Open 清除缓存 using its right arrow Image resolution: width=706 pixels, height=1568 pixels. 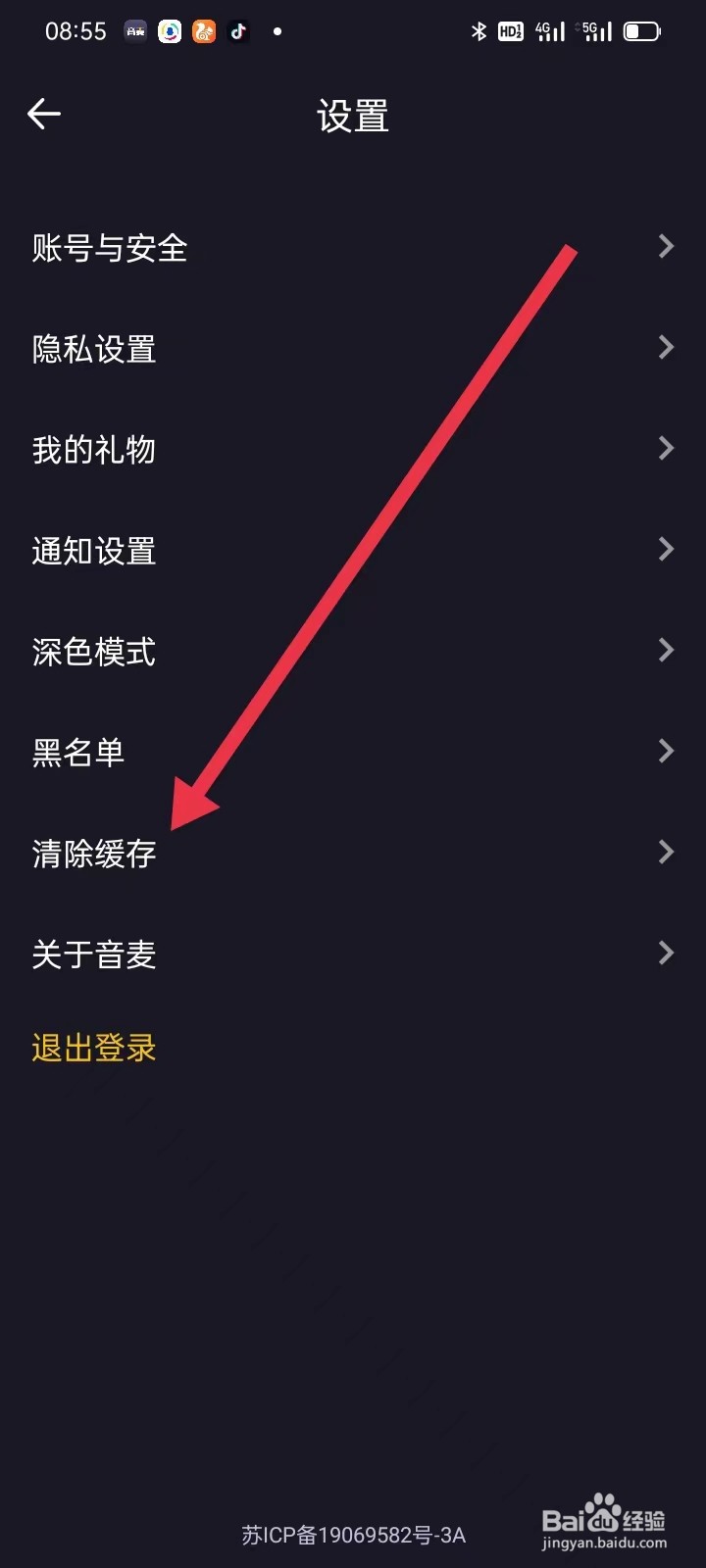point(666,852)
